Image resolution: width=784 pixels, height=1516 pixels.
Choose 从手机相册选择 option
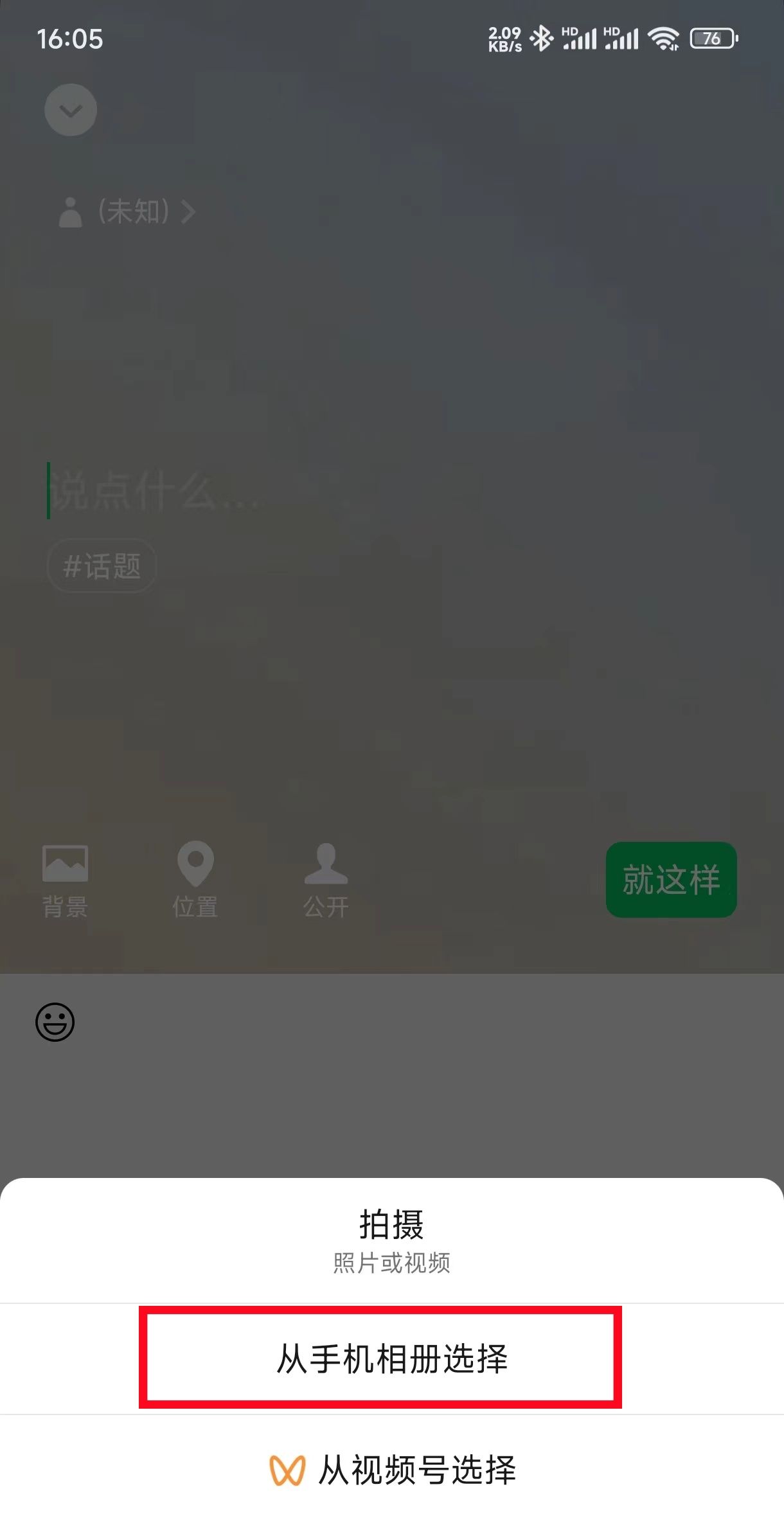click(x=391, y=1359)
